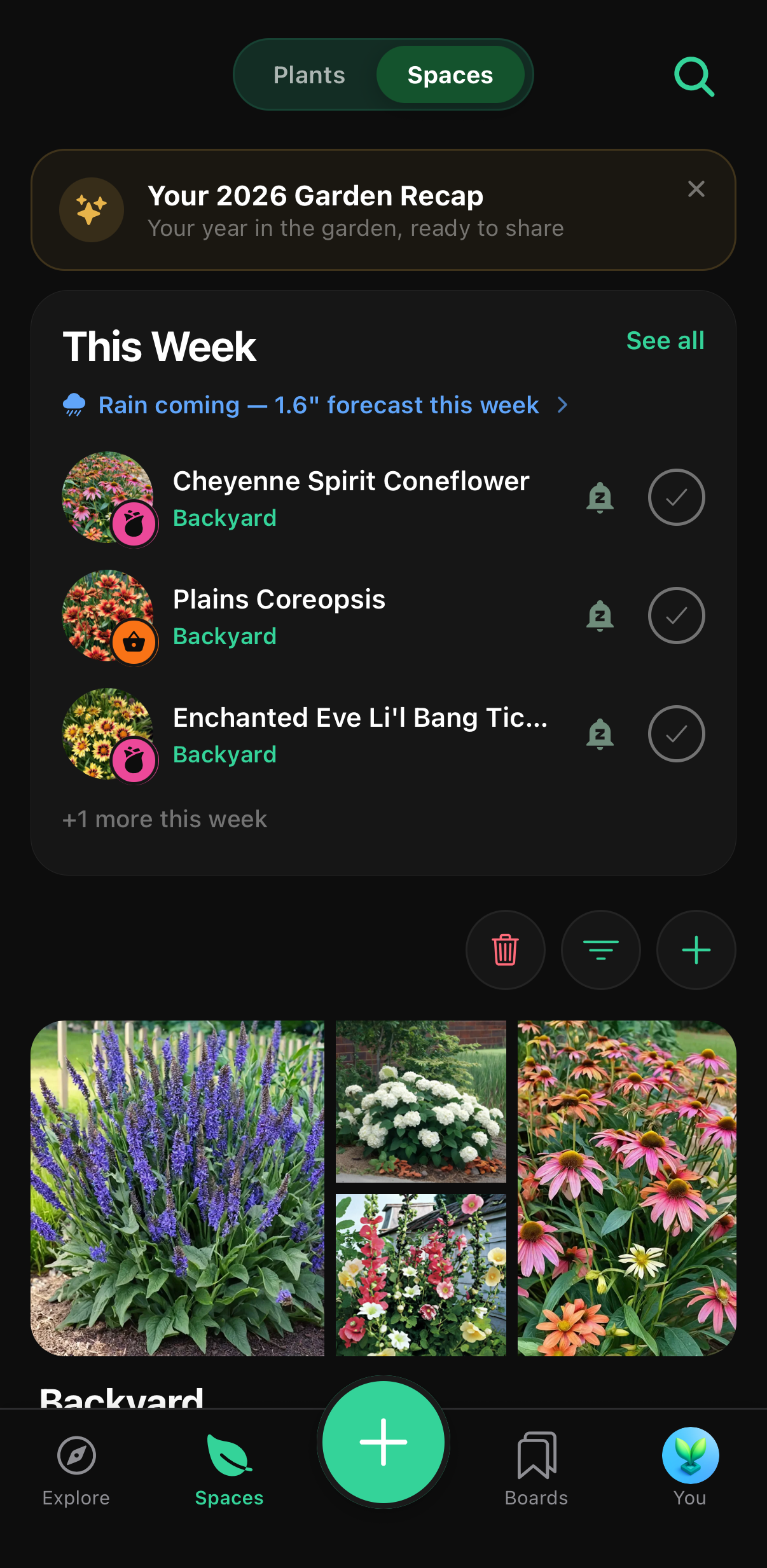Open Your 2026 Garden Recap banner
The width and height of the screenshot is (767, 1568).
pos(383,210)
